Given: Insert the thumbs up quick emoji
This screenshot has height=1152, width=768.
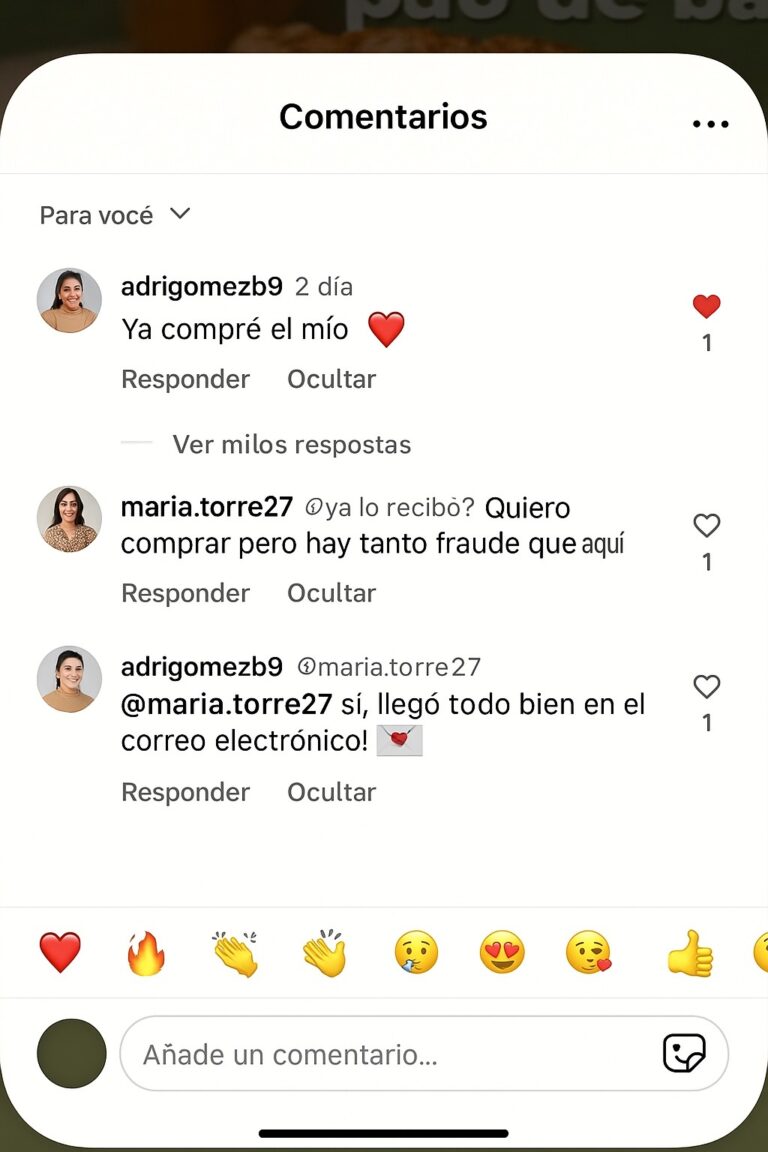Looking at the screenshot, I should pyautogui.click(x=690, y=954).
